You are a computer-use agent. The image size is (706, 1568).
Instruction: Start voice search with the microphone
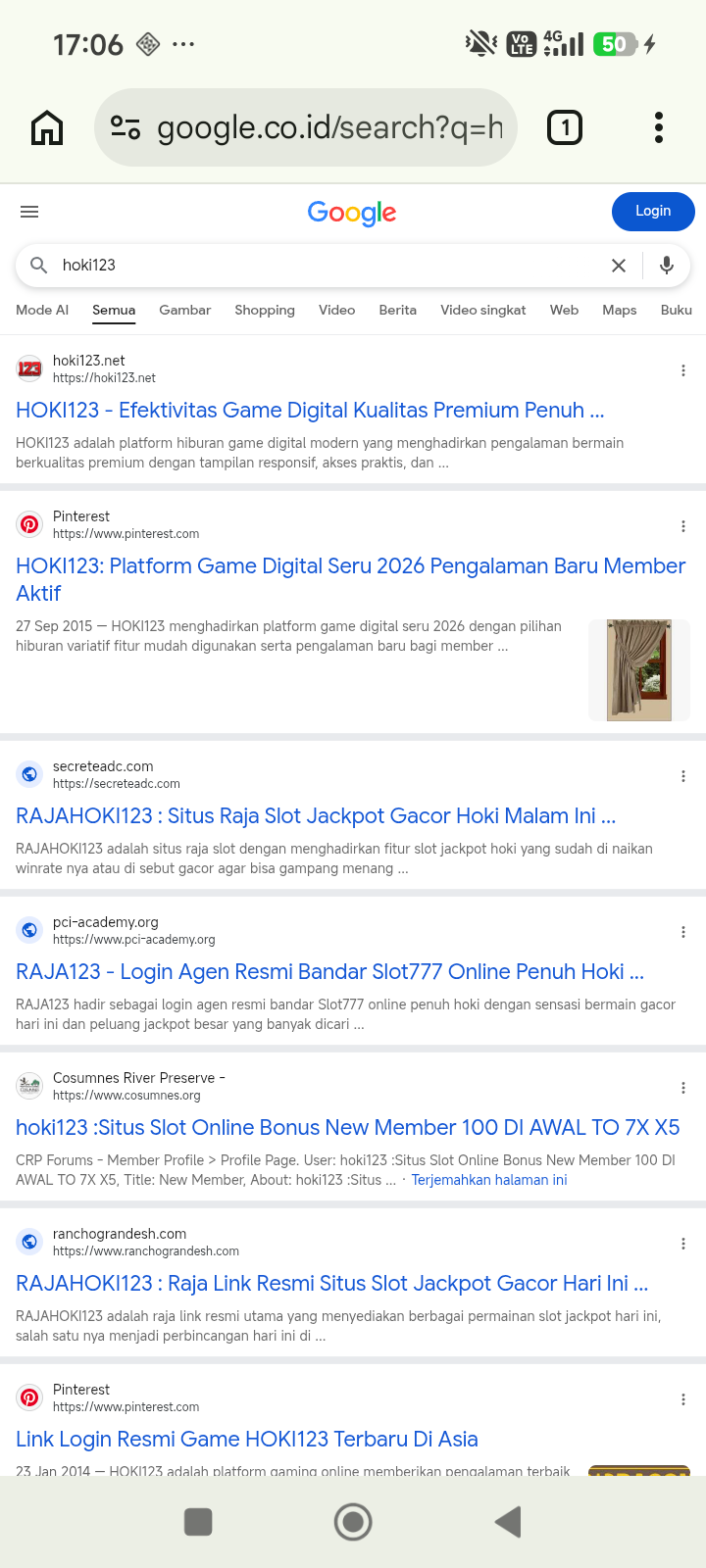667,266
